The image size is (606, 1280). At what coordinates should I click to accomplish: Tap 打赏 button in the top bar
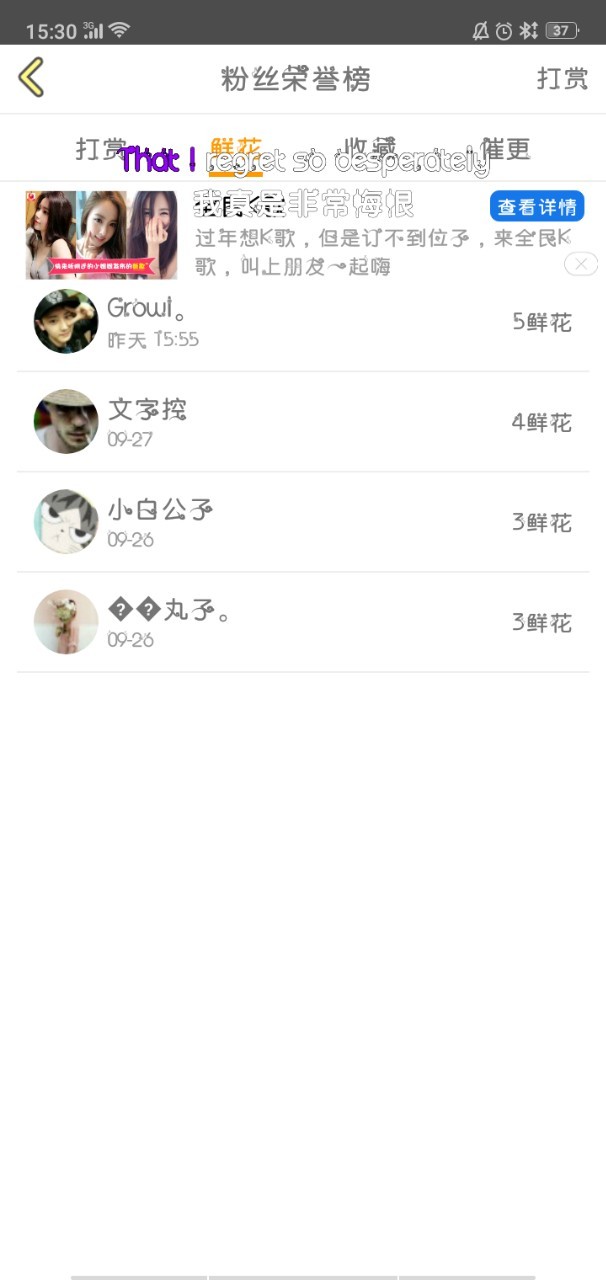(x=562, y=79)
